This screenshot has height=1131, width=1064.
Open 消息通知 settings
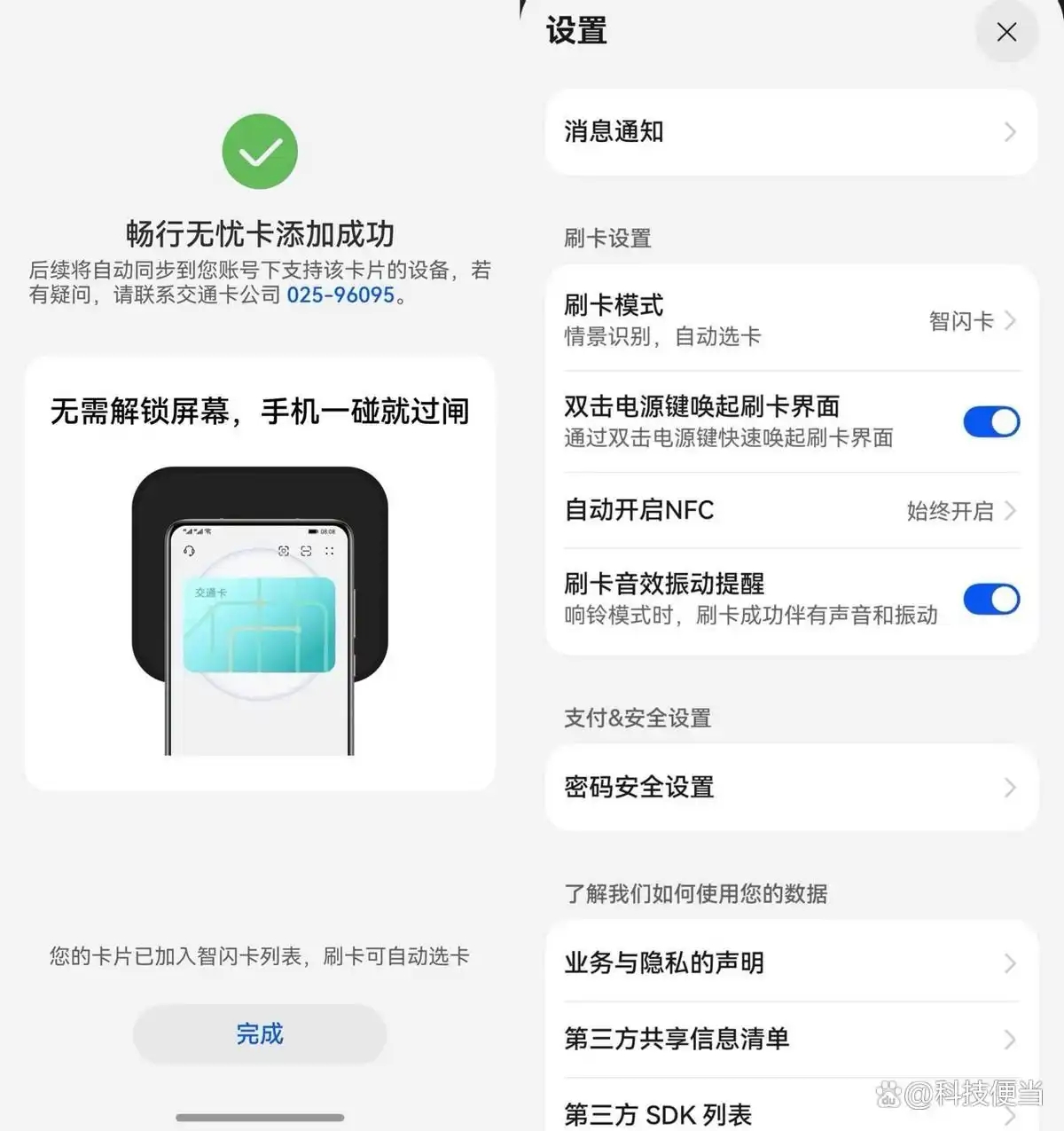(791, 132)
